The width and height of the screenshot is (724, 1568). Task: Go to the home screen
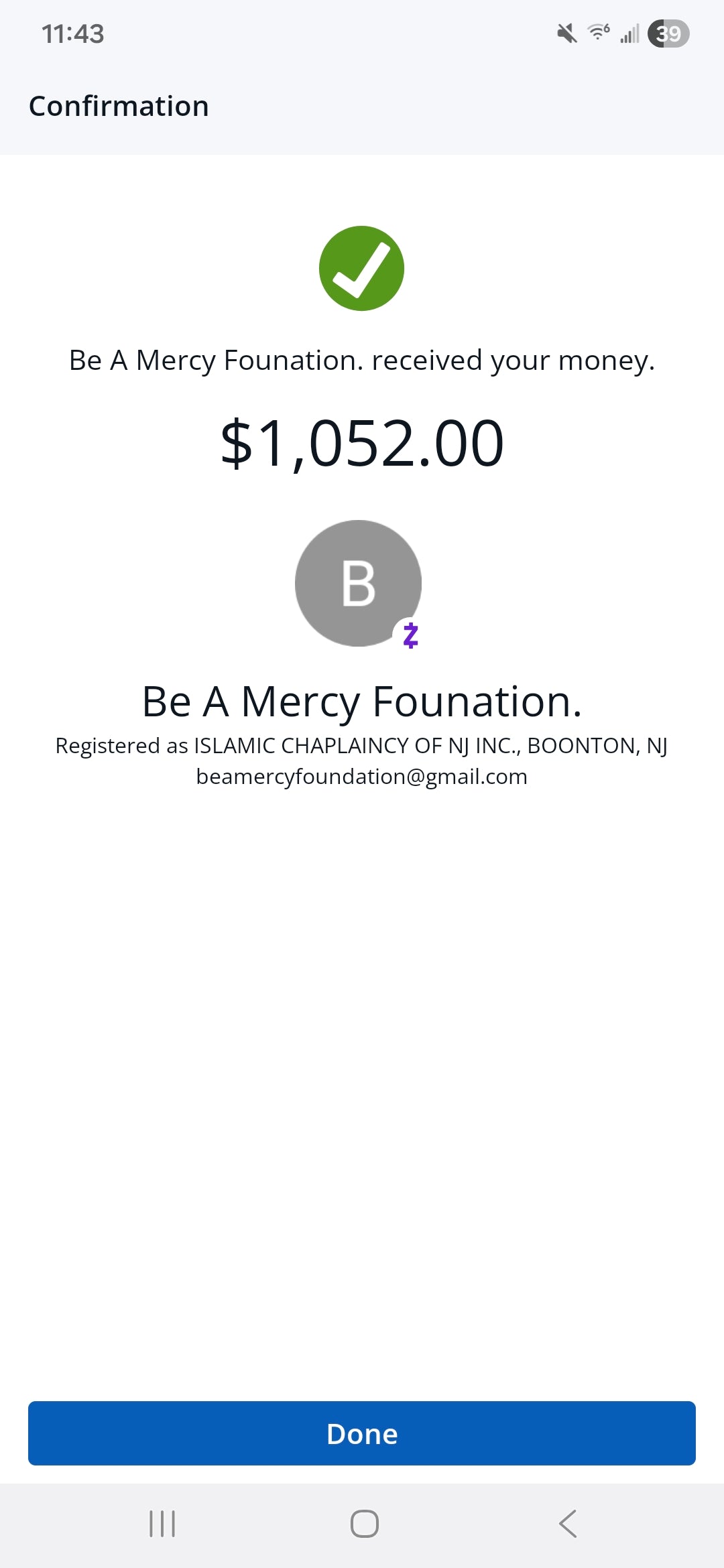tap(364, 1524)
